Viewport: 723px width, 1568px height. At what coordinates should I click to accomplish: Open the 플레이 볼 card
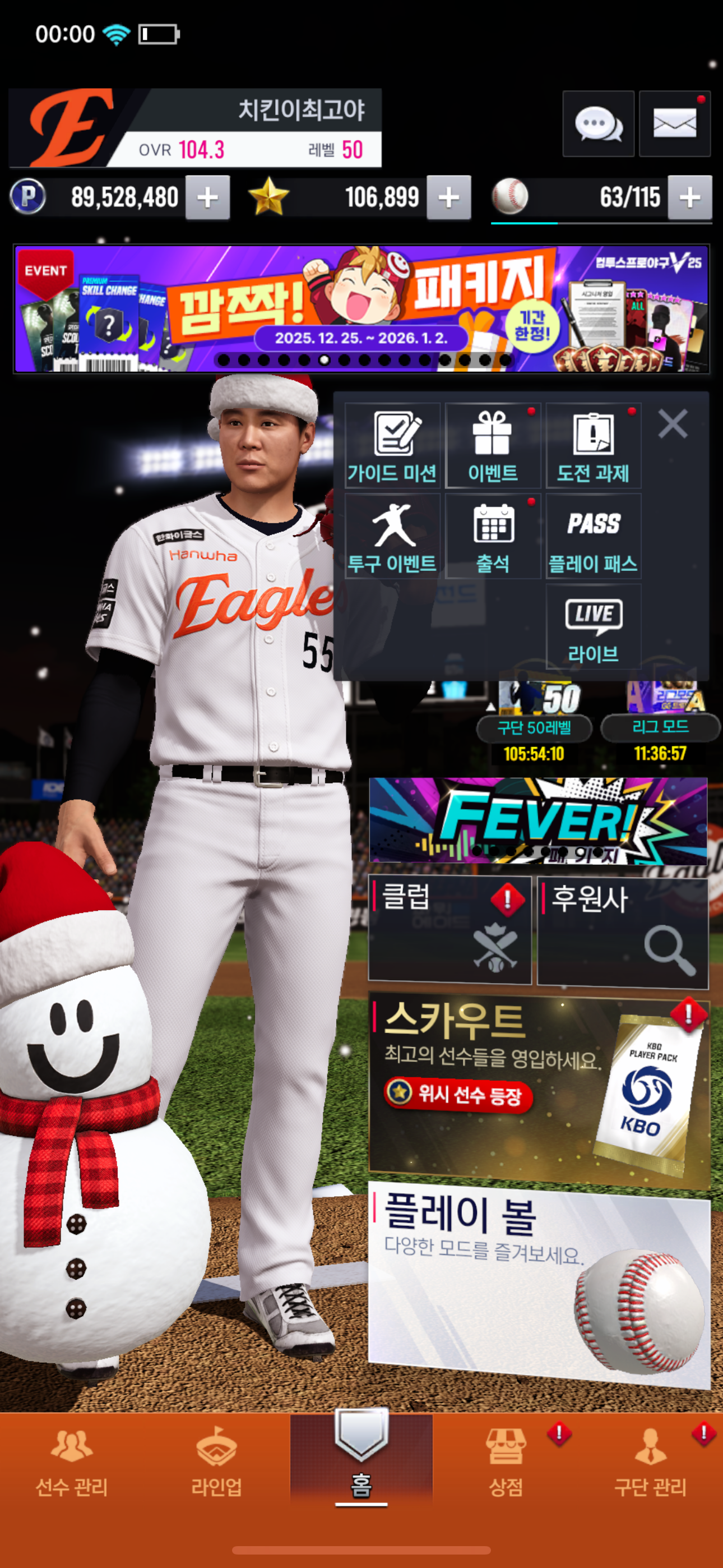(539, 1284)
